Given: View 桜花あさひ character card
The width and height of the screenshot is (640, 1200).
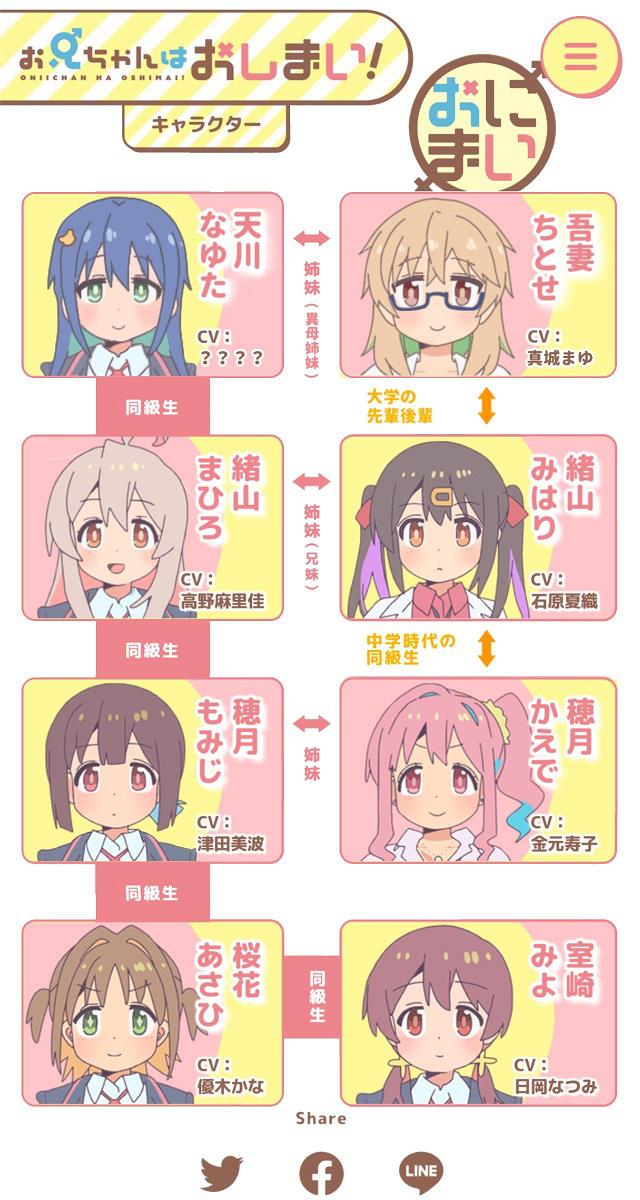Looking at the screenshot, I should click(x=153, y=1012).
